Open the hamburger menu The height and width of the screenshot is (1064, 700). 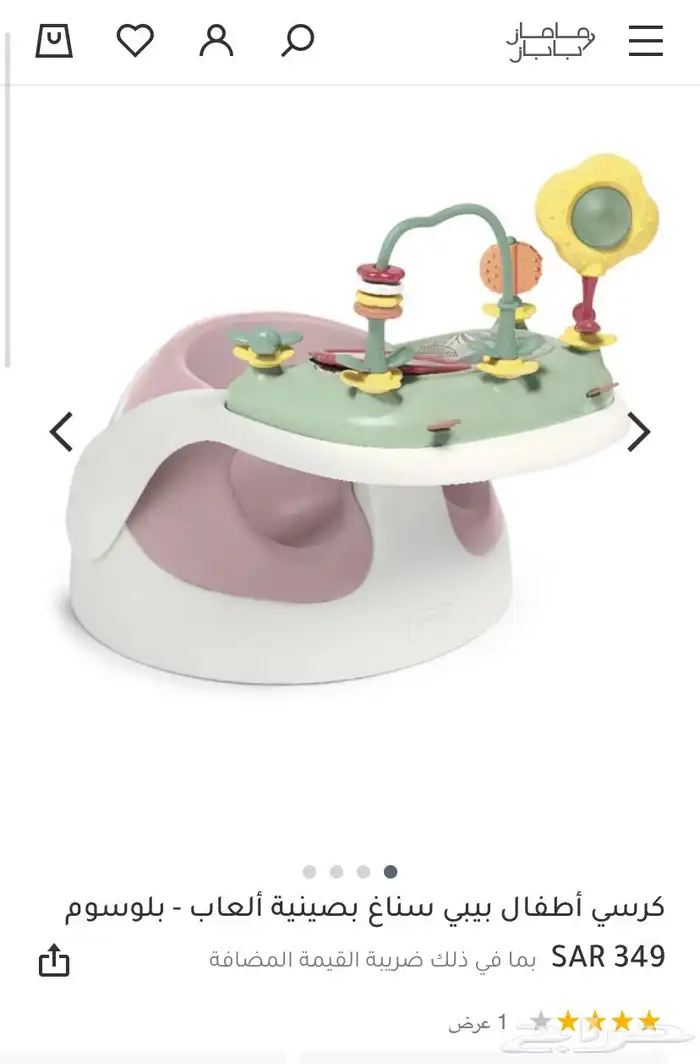click(x=646, y=41)
